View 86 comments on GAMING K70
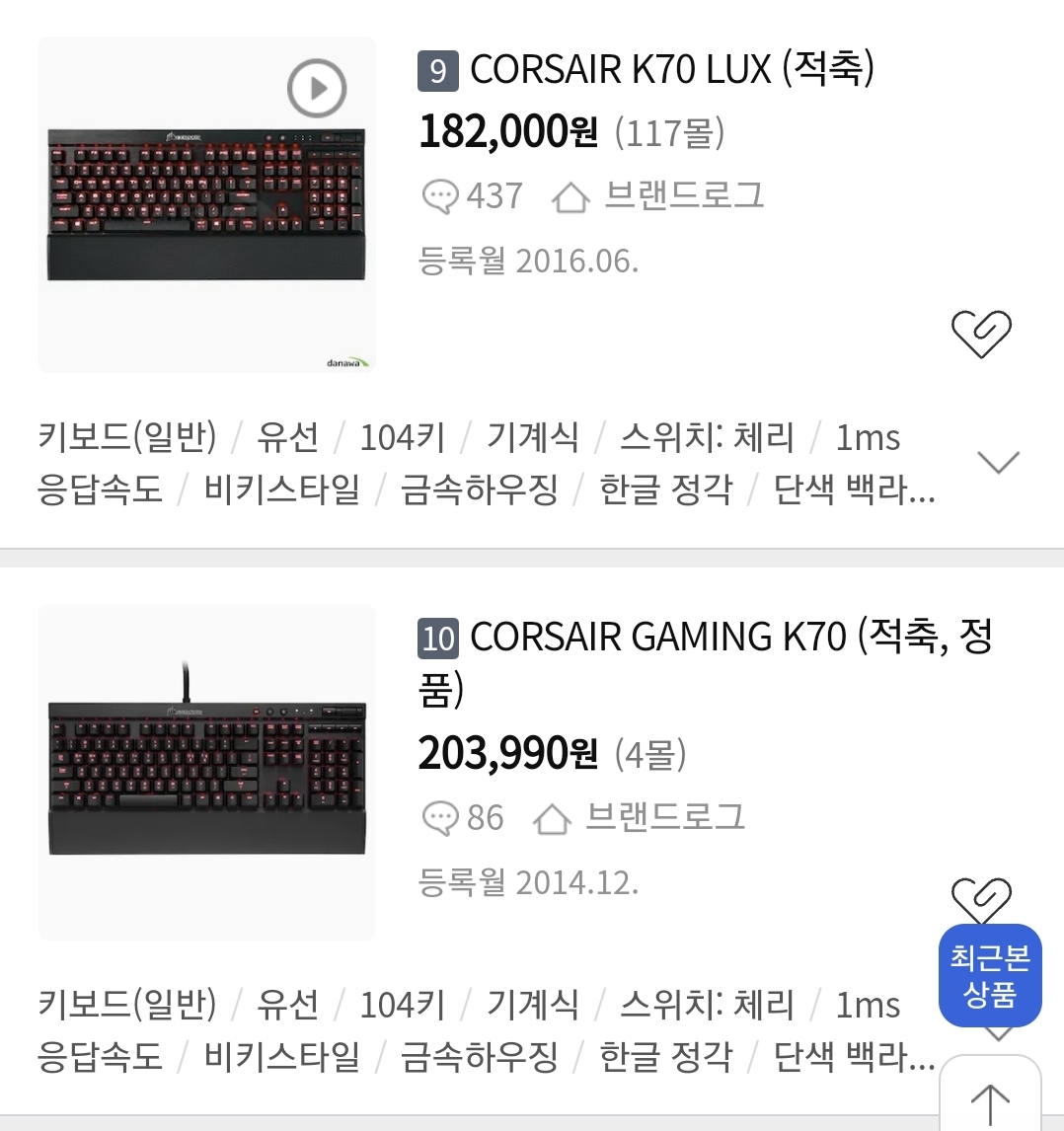This screenshot has height=1131, width=1064. (463, 817)
